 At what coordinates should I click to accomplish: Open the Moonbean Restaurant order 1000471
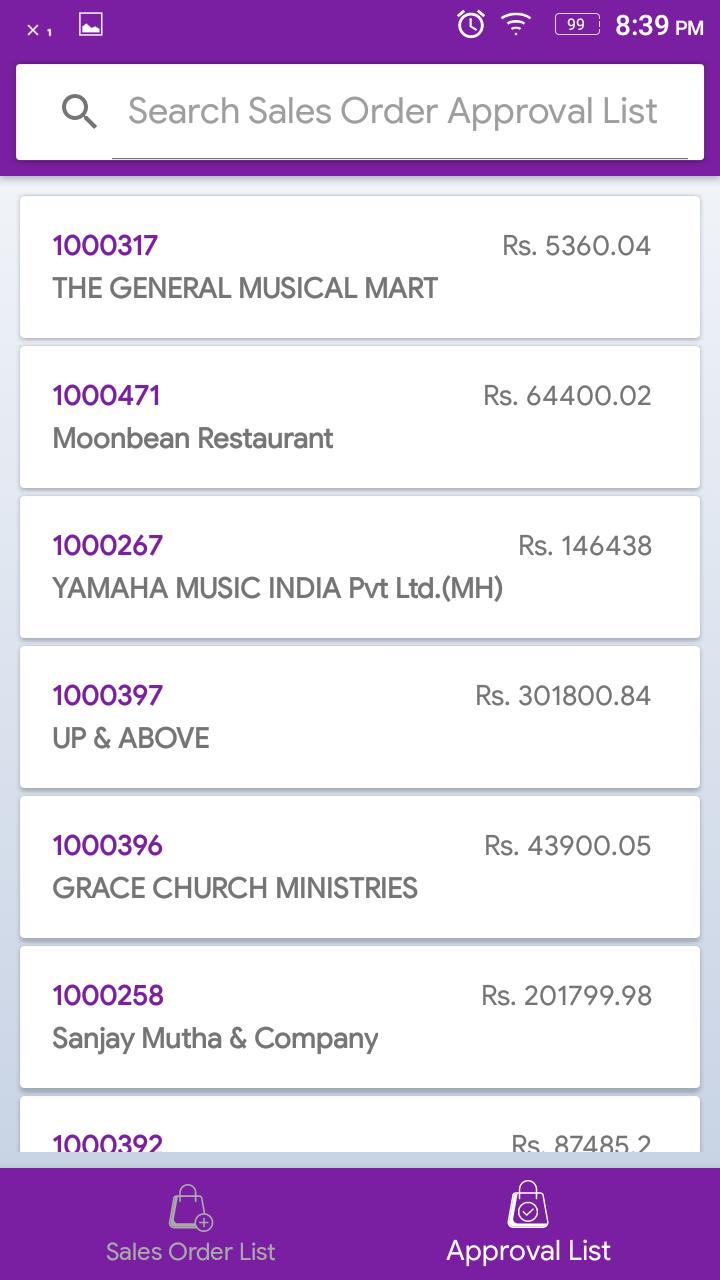click(x=360, y=417)
